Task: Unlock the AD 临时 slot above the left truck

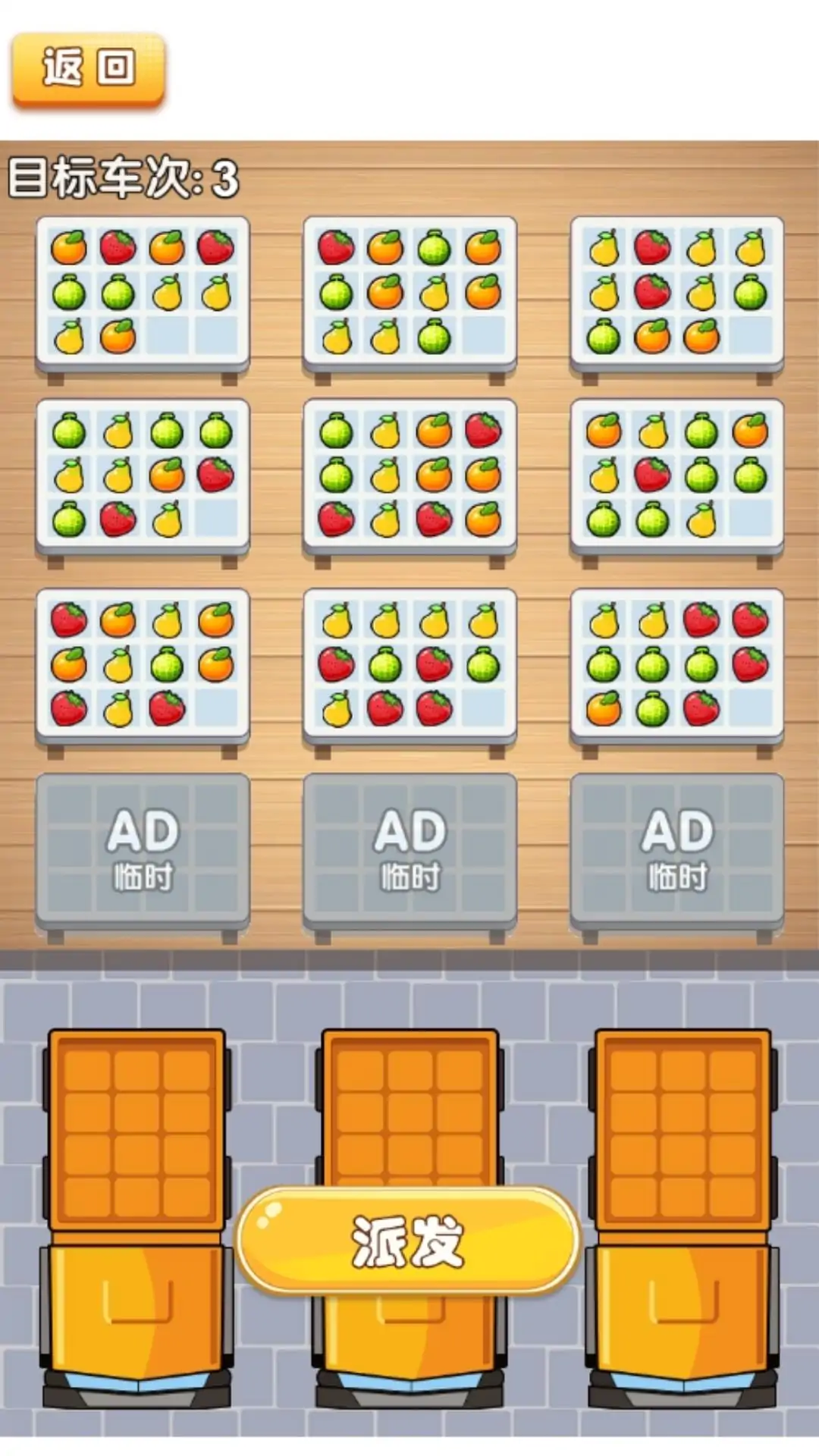Action: [143, 851]
